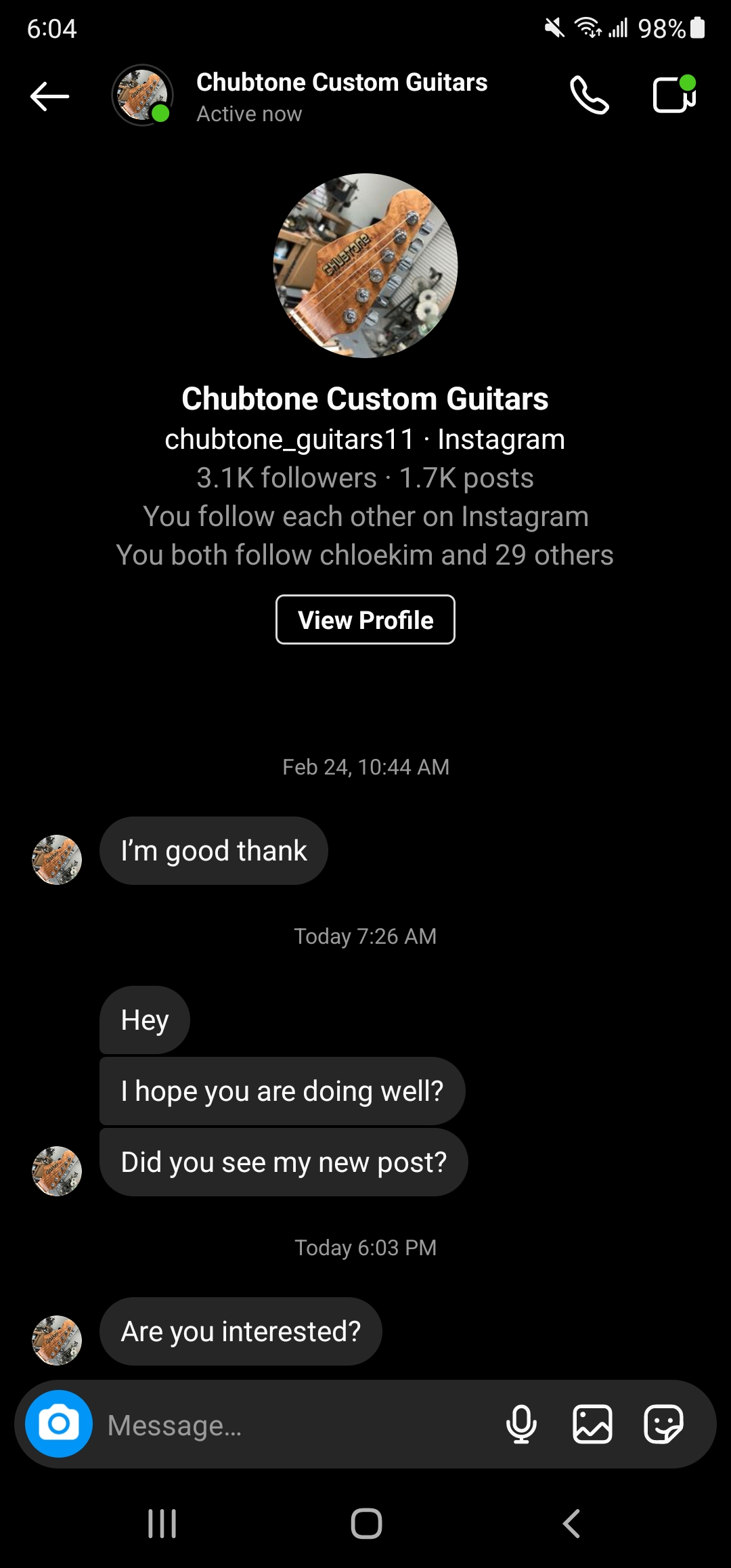Open photo gallery picker icon
The width and height of the screenshot is (731, 1568).
[592, 1424]
